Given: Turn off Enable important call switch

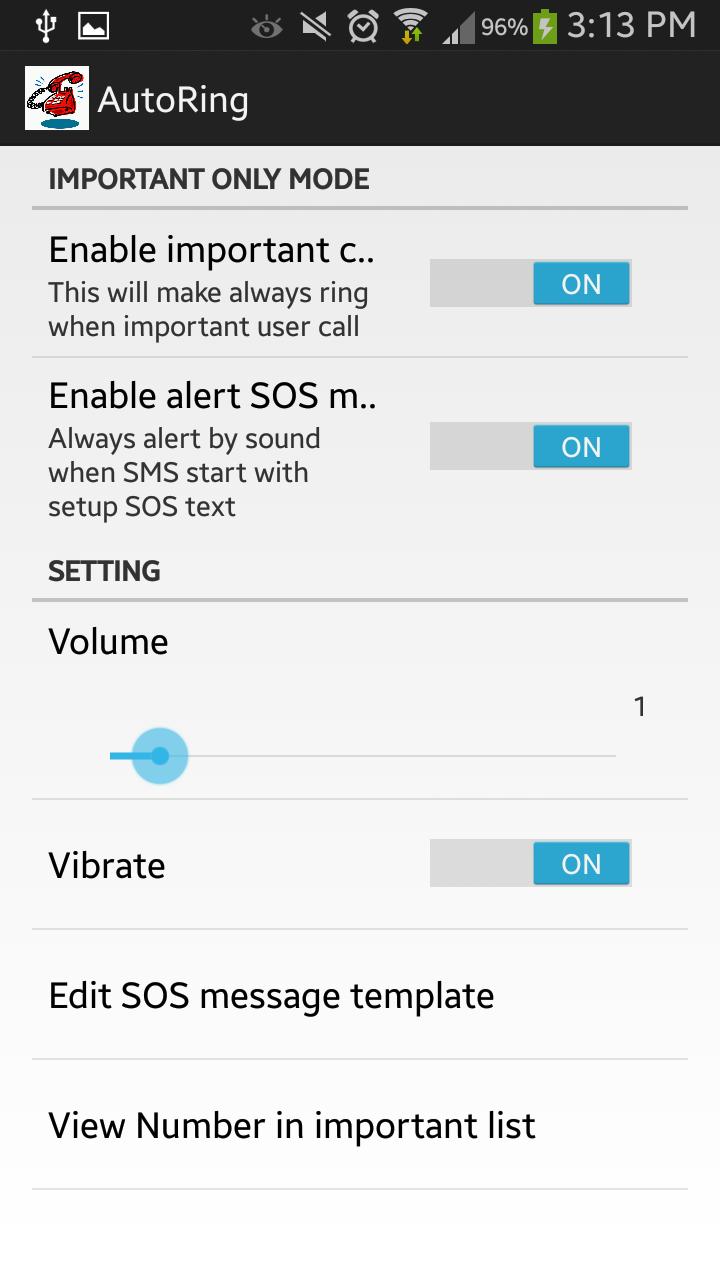Looking at the screenshot, I should pyautogui.click(x=530, y=284).
